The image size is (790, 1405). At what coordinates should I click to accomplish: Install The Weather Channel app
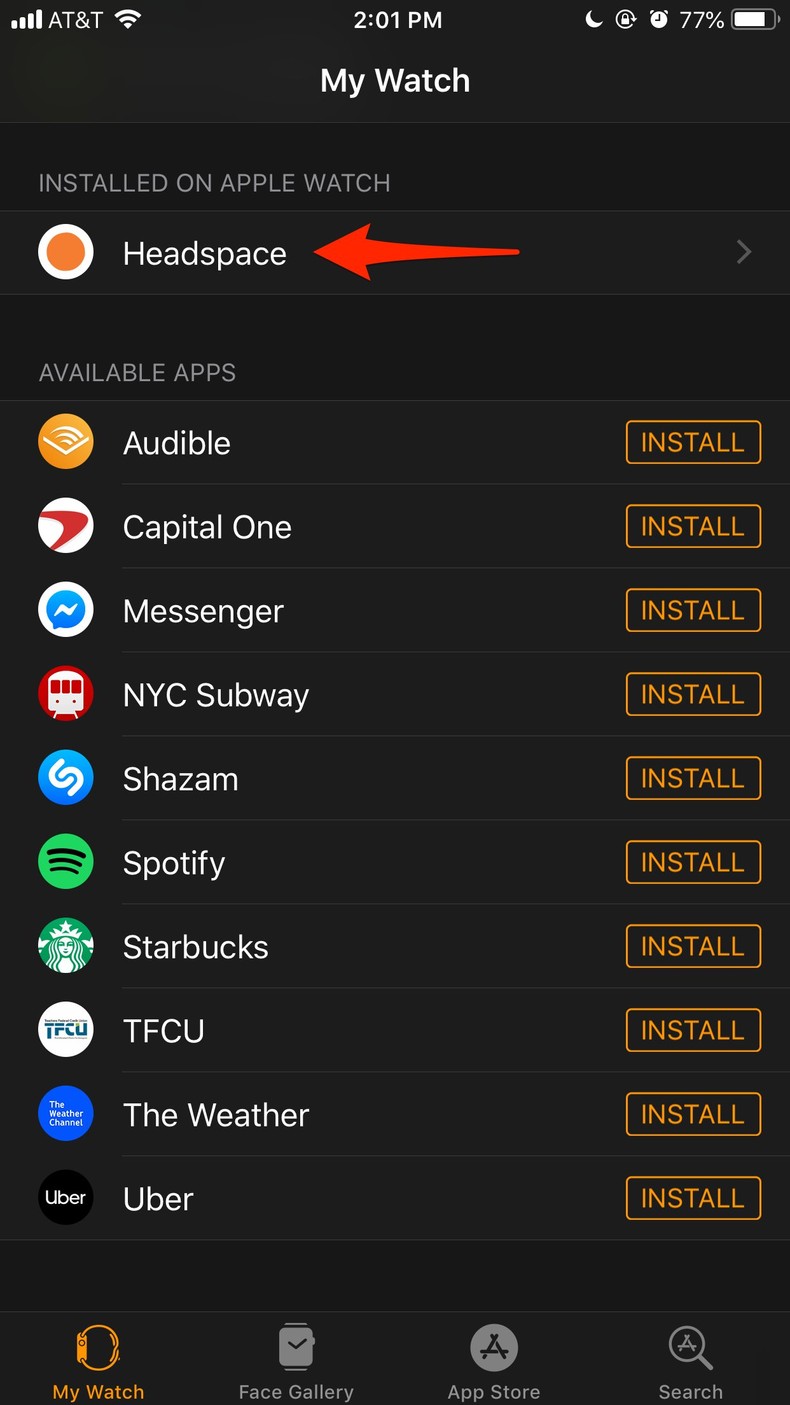pos(693,1115)
